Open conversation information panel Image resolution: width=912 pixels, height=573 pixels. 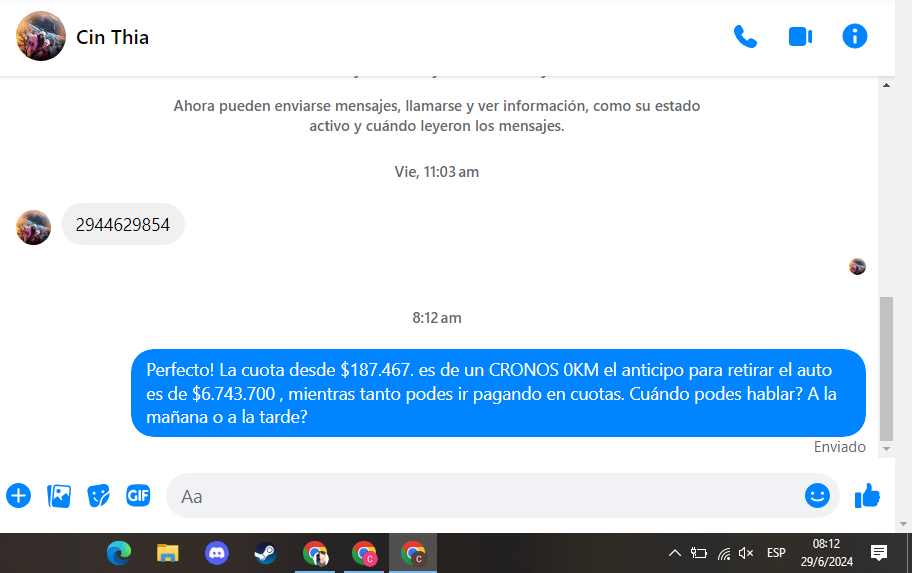point(855,37)
